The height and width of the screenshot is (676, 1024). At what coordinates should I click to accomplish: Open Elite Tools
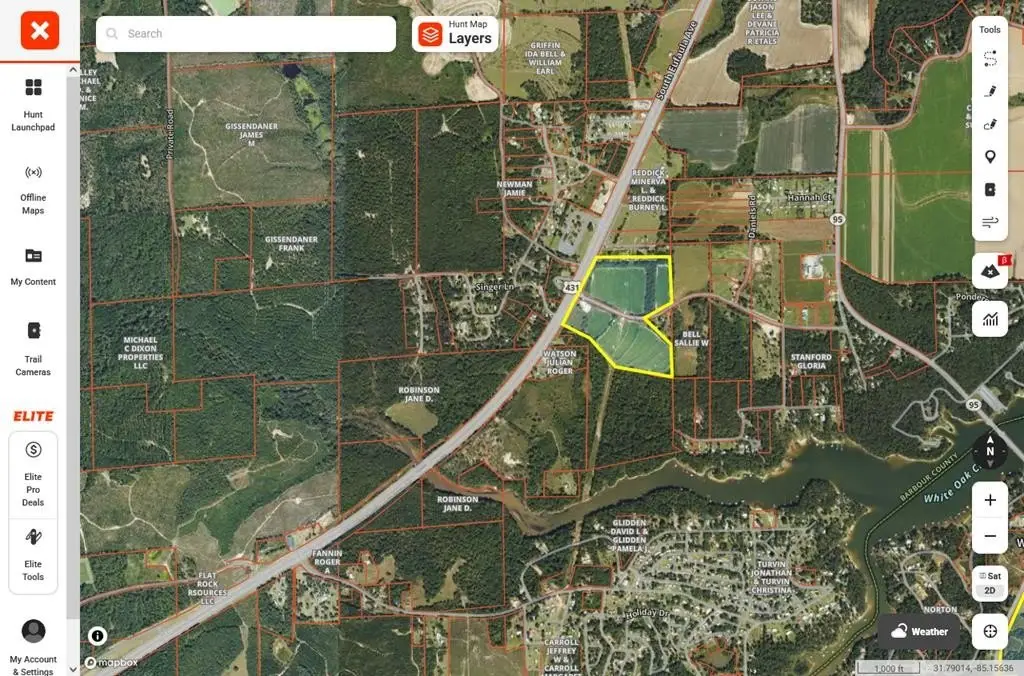[x=33, y=555]
